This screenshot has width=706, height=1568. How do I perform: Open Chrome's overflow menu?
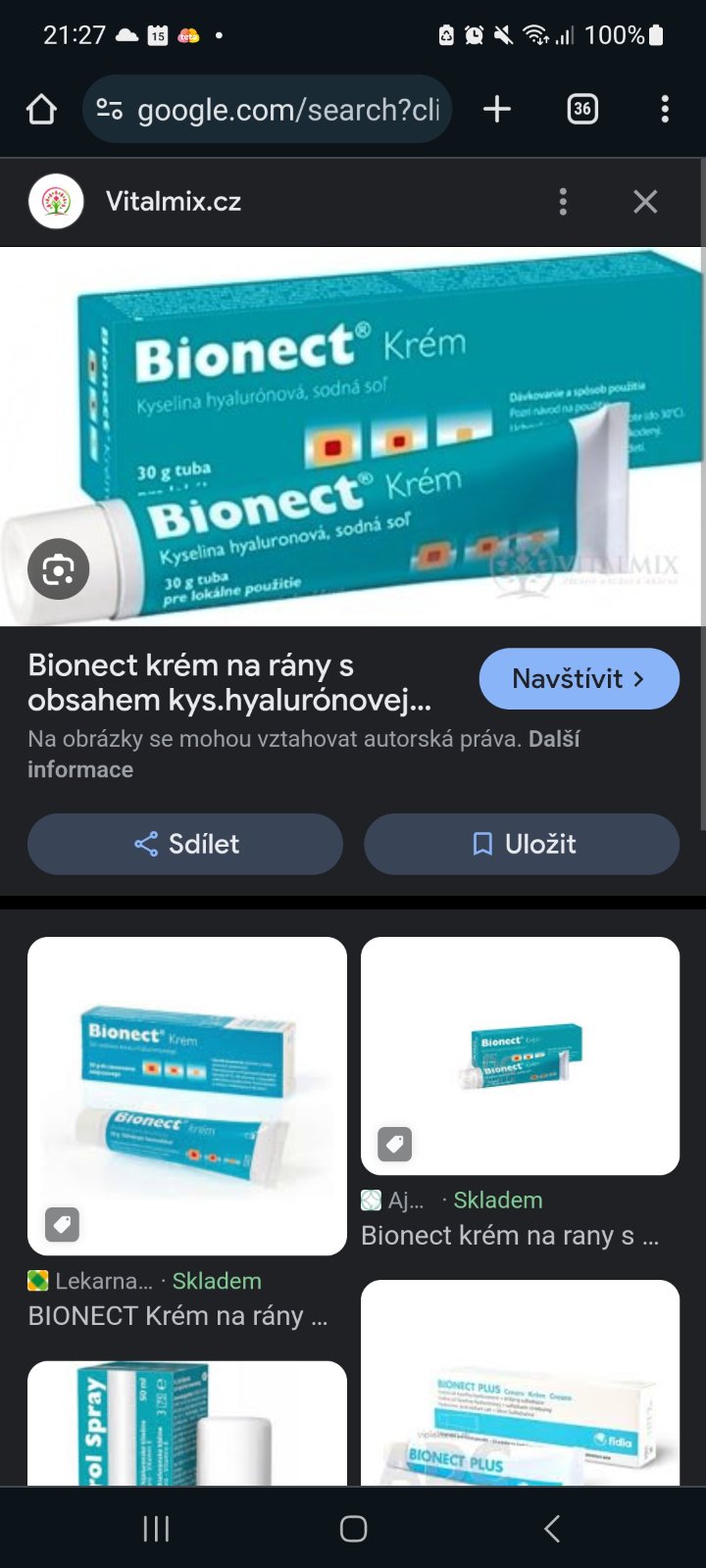665,110
